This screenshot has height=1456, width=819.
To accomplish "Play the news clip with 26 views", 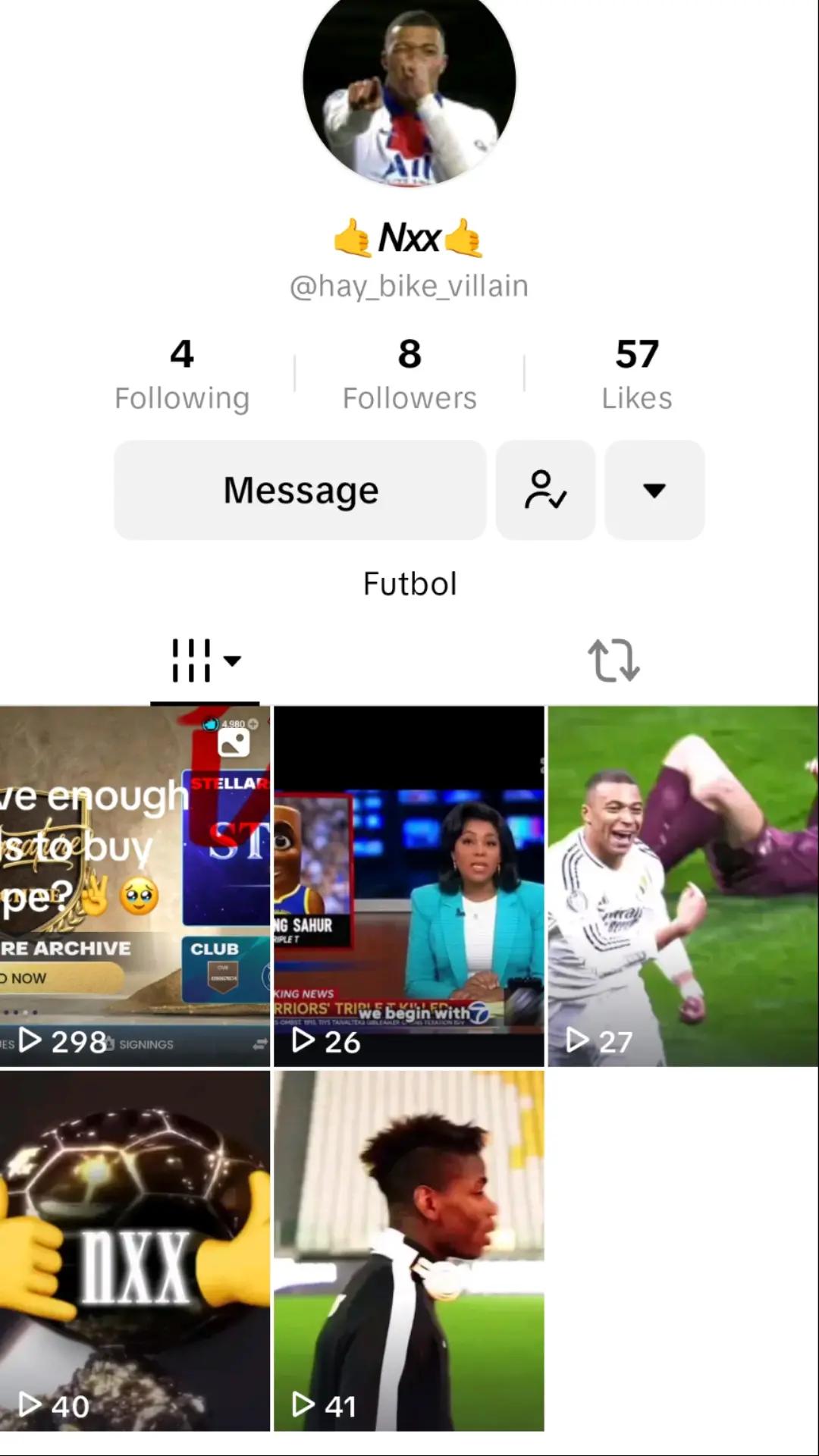I will click(409, 886).
